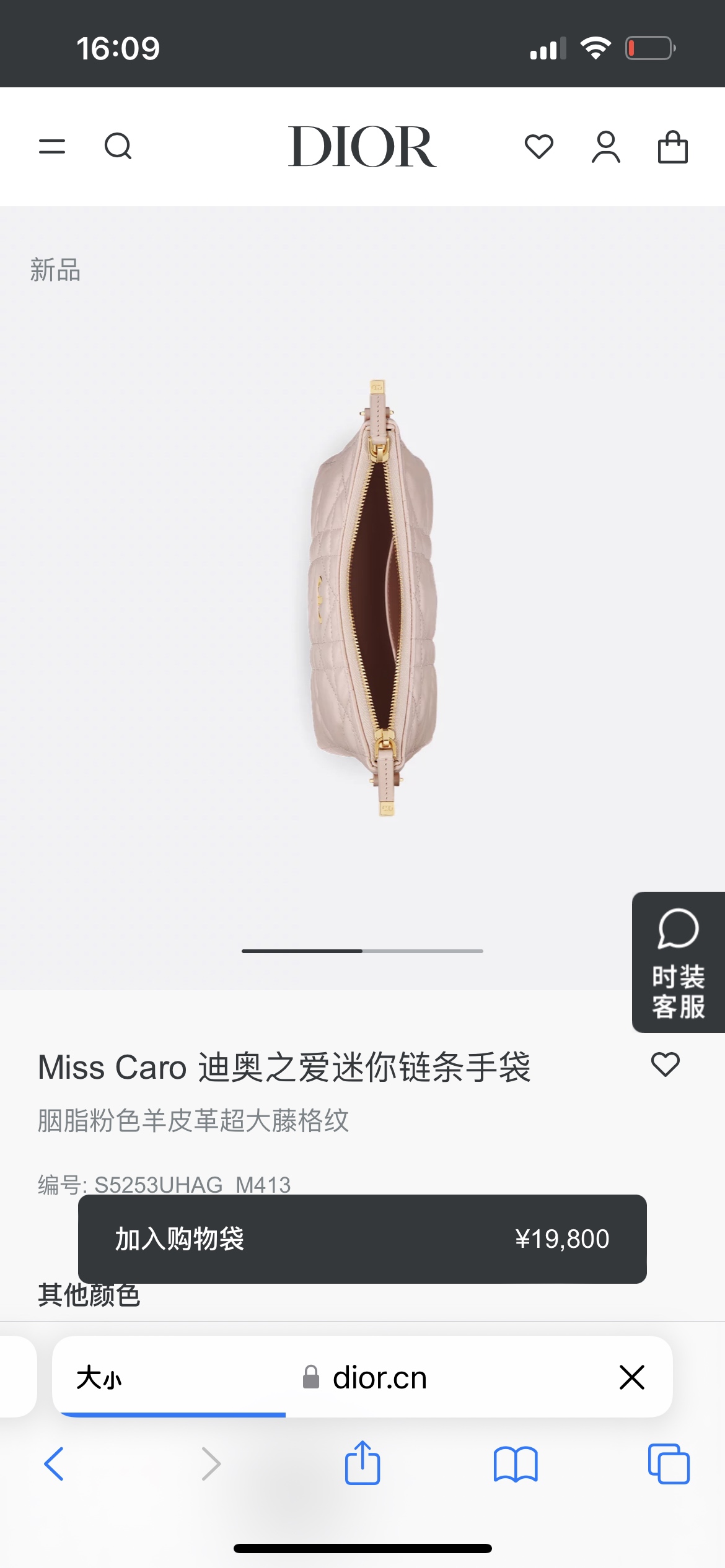
Task: Stop loading with the X button
Action: click(x=631, y=1378)
